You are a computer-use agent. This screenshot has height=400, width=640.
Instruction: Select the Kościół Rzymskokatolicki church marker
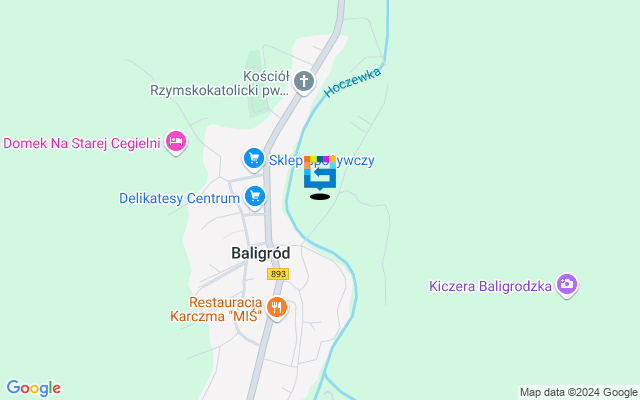point(304,82)
